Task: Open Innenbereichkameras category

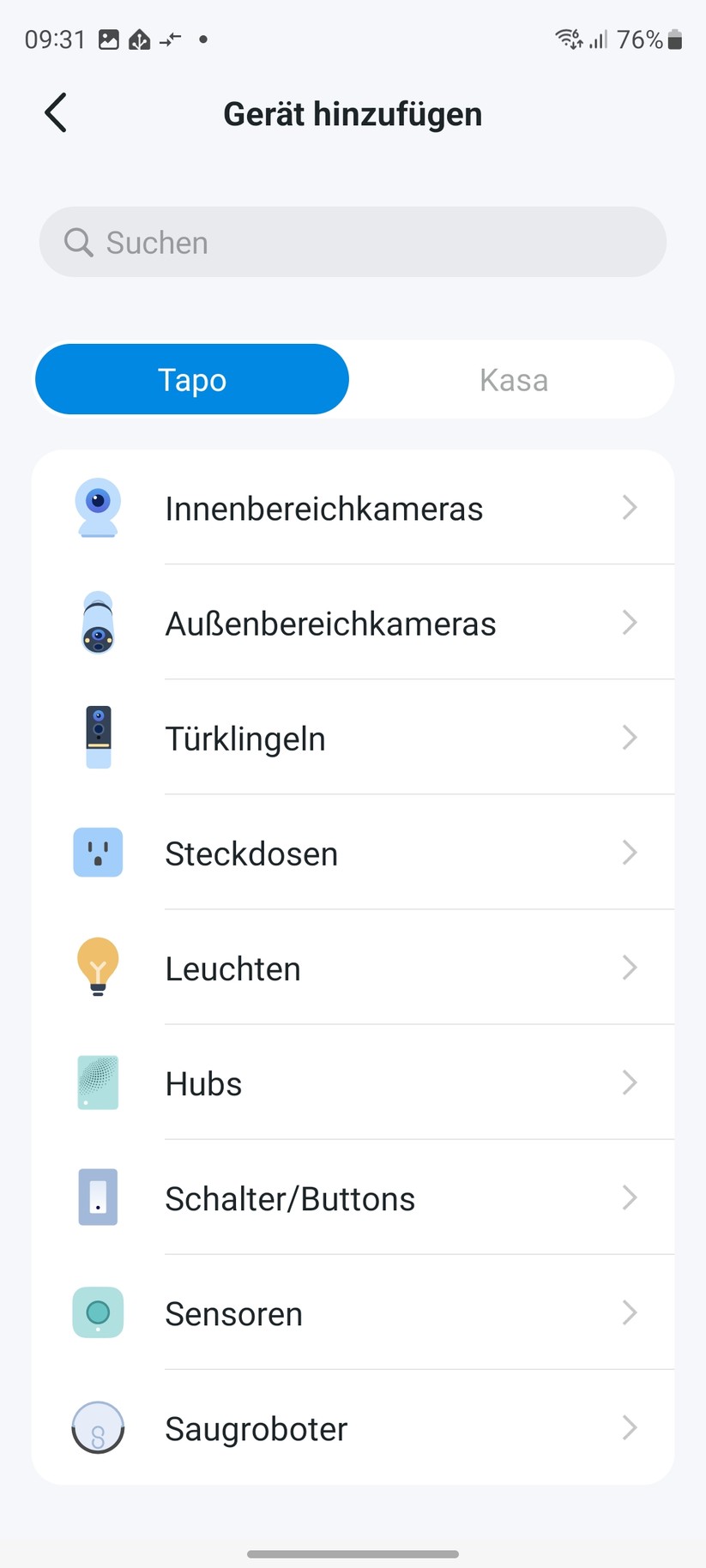Action: [353, 508]
